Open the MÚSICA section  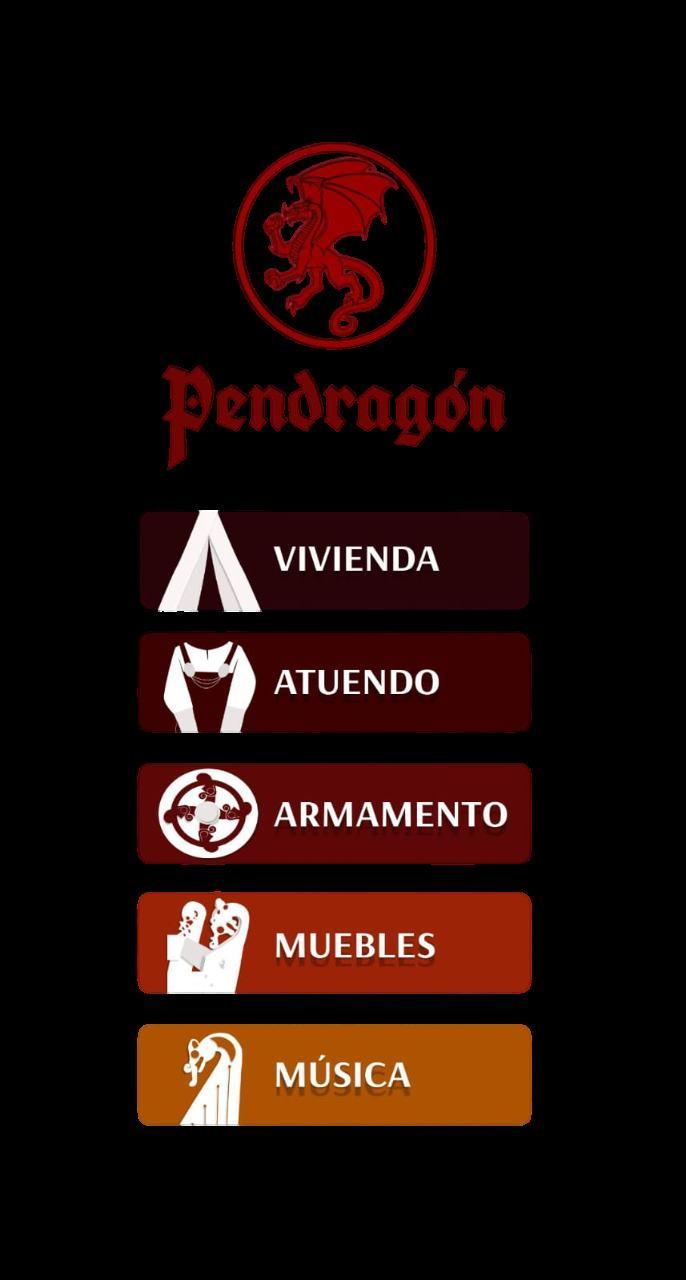(x=334, y=1075)
